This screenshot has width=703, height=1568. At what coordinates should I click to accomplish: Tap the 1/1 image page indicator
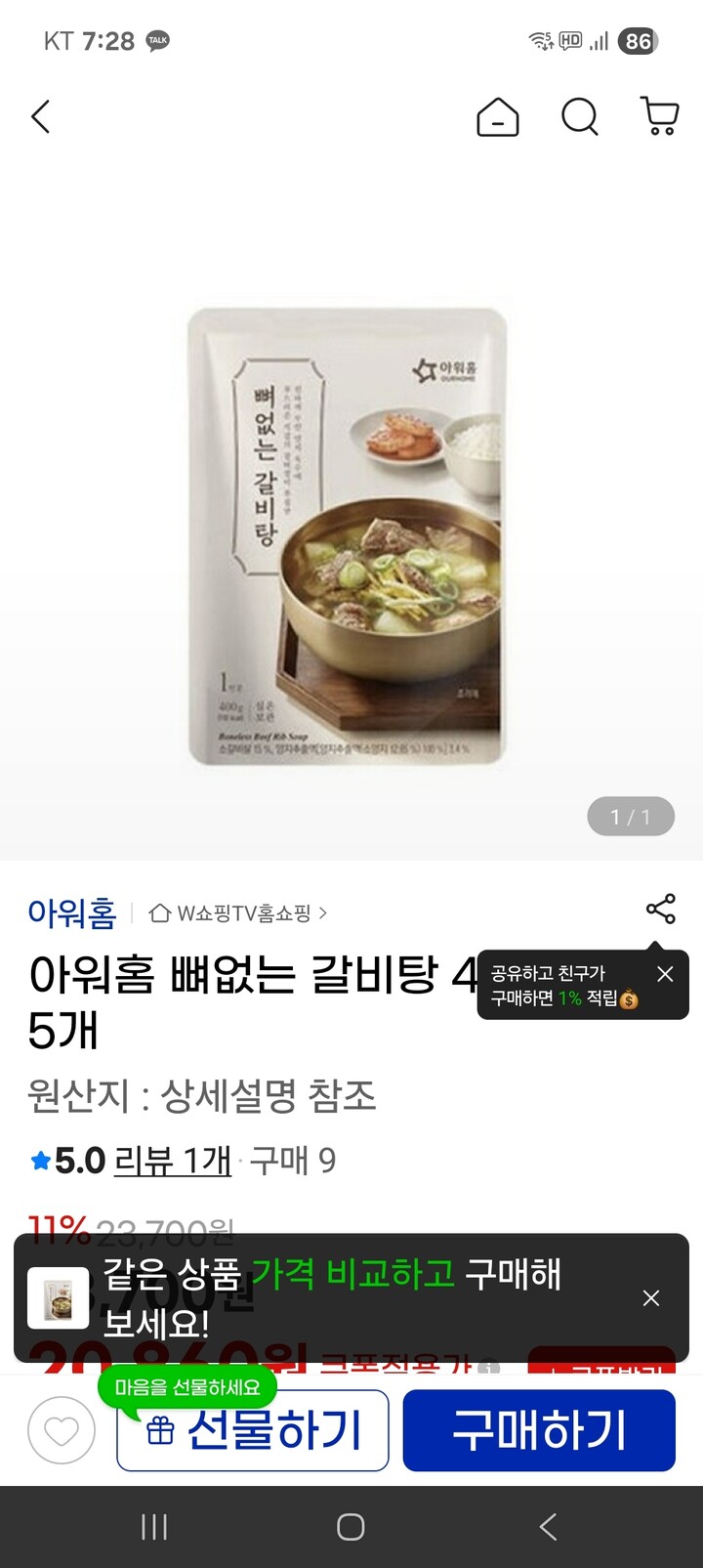(630, 817)
